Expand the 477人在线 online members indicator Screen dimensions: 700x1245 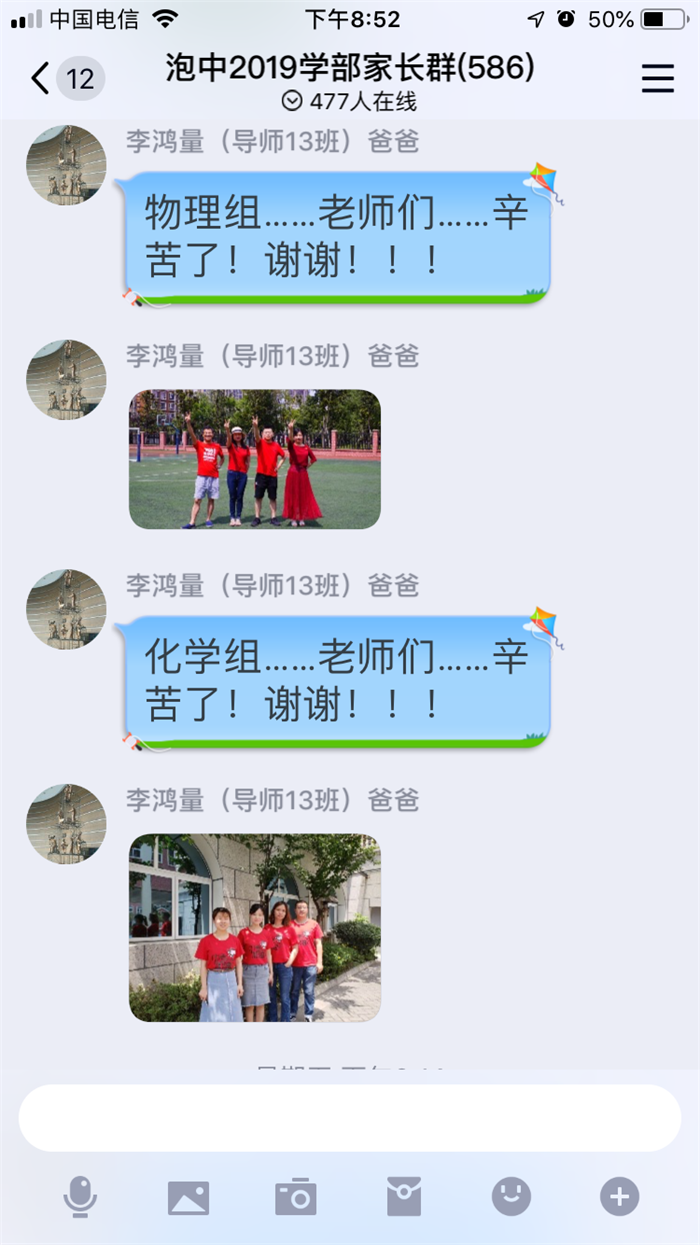(x=349, y=101)
